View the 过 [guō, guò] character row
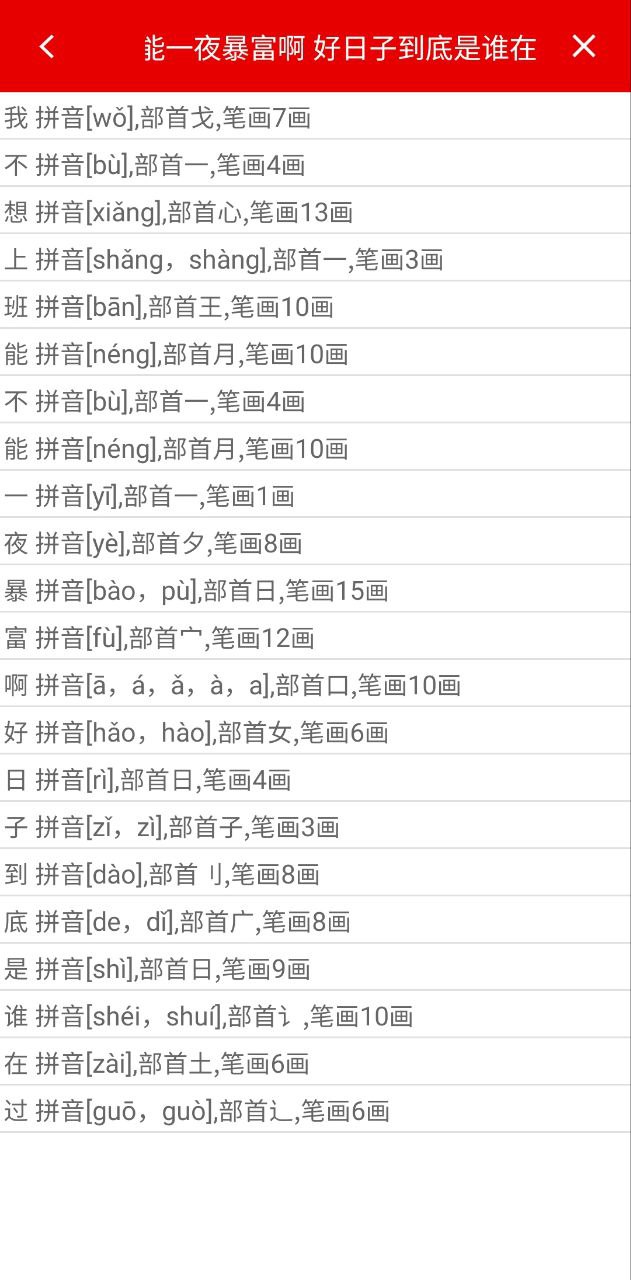Image resolution: width=631 pixels, height=1280 pixels. coord(196,1110)
